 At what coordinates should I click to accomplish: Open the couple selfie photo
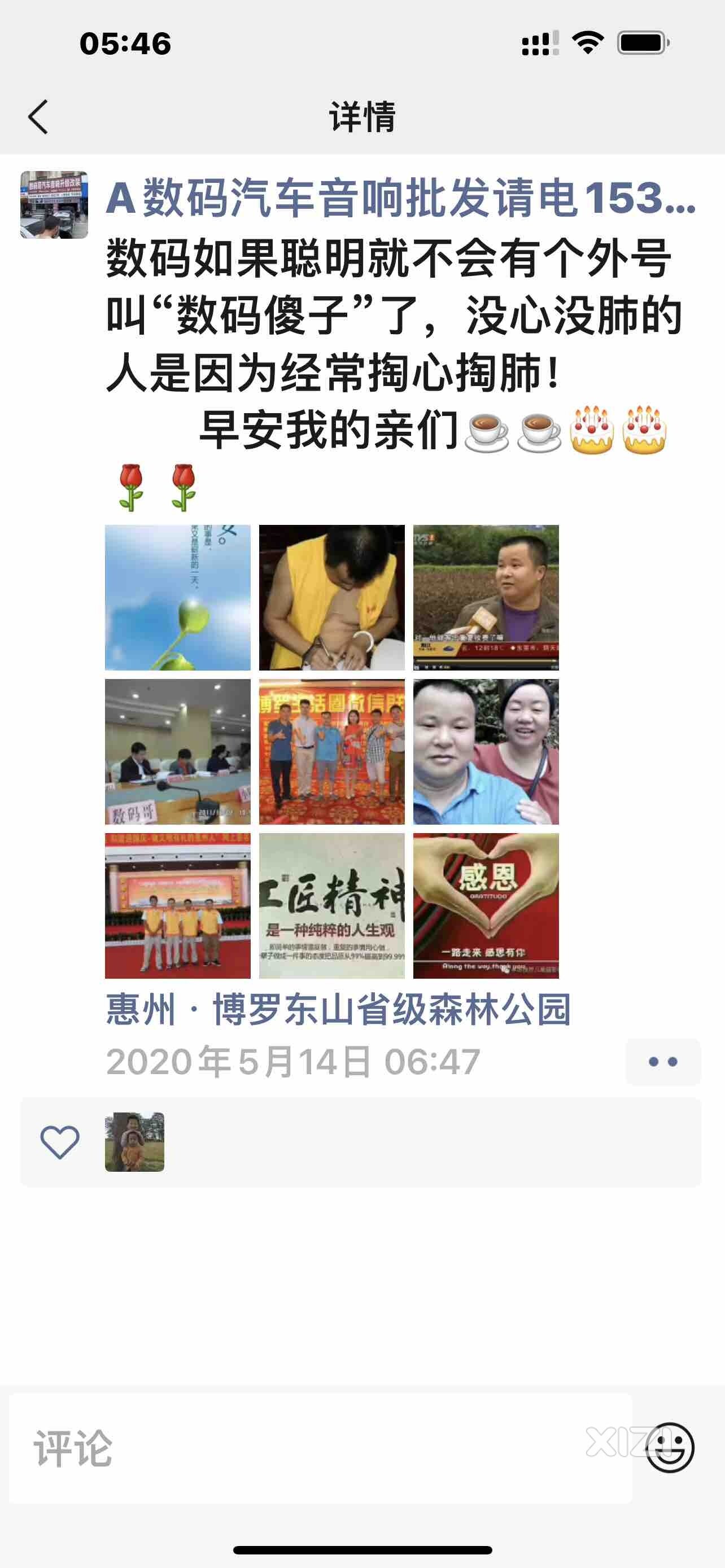(x=486, y=752)
